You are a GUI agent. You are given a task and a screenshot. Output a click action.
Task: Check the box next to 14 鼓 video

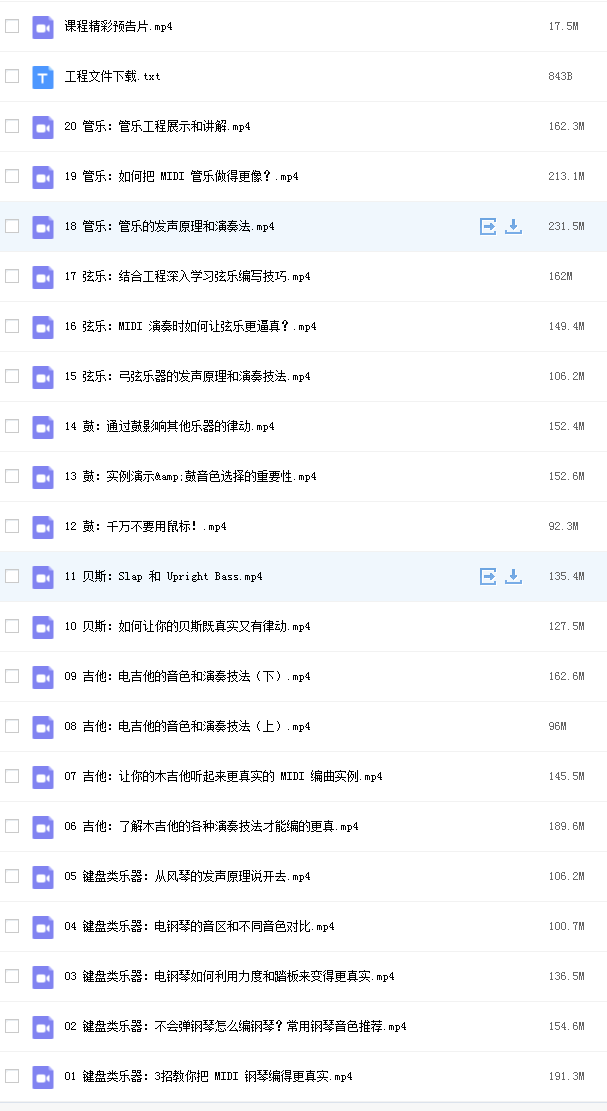[x=12, y=426]
